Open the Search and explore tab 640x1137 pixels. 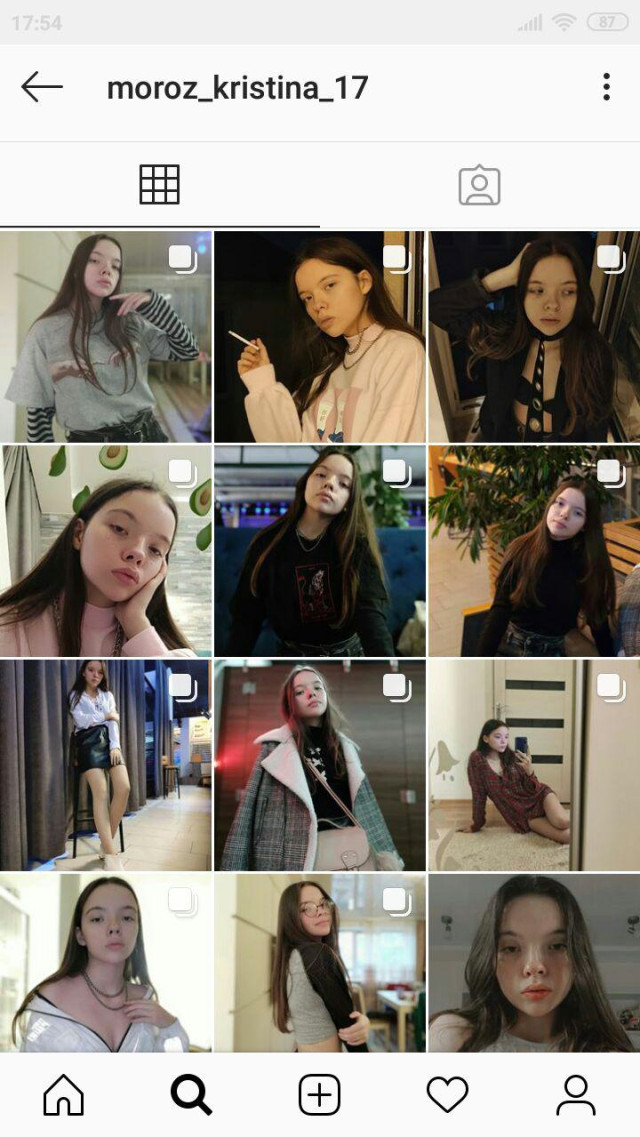click(191, 1095)
